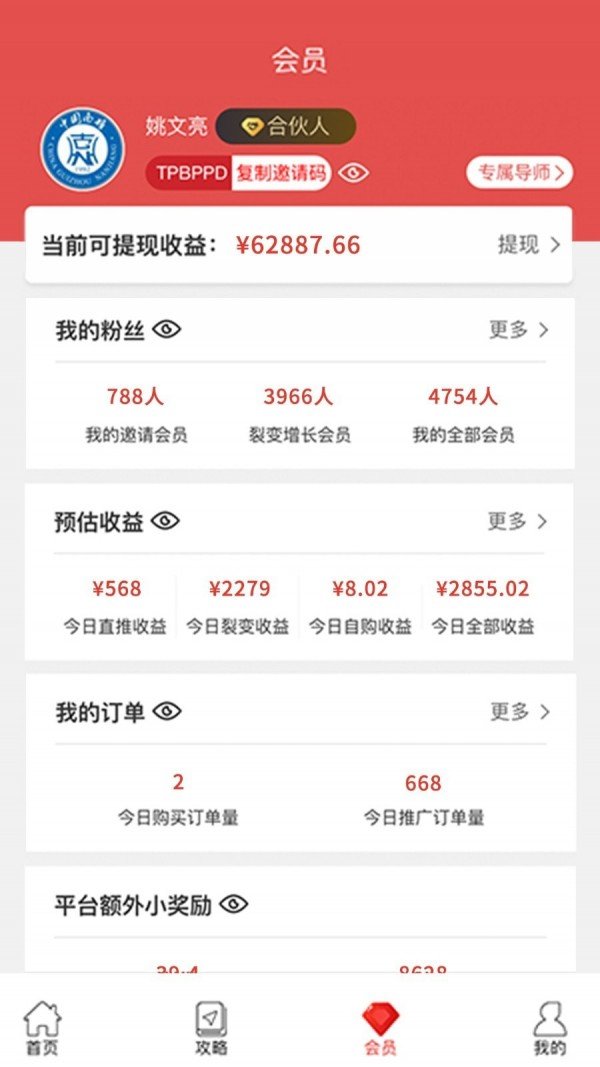The width and height of the screenshot is (600, 1067).
Task: Go to the 首页 tab
Action: pyautogui.click(x=42, y=1028)
